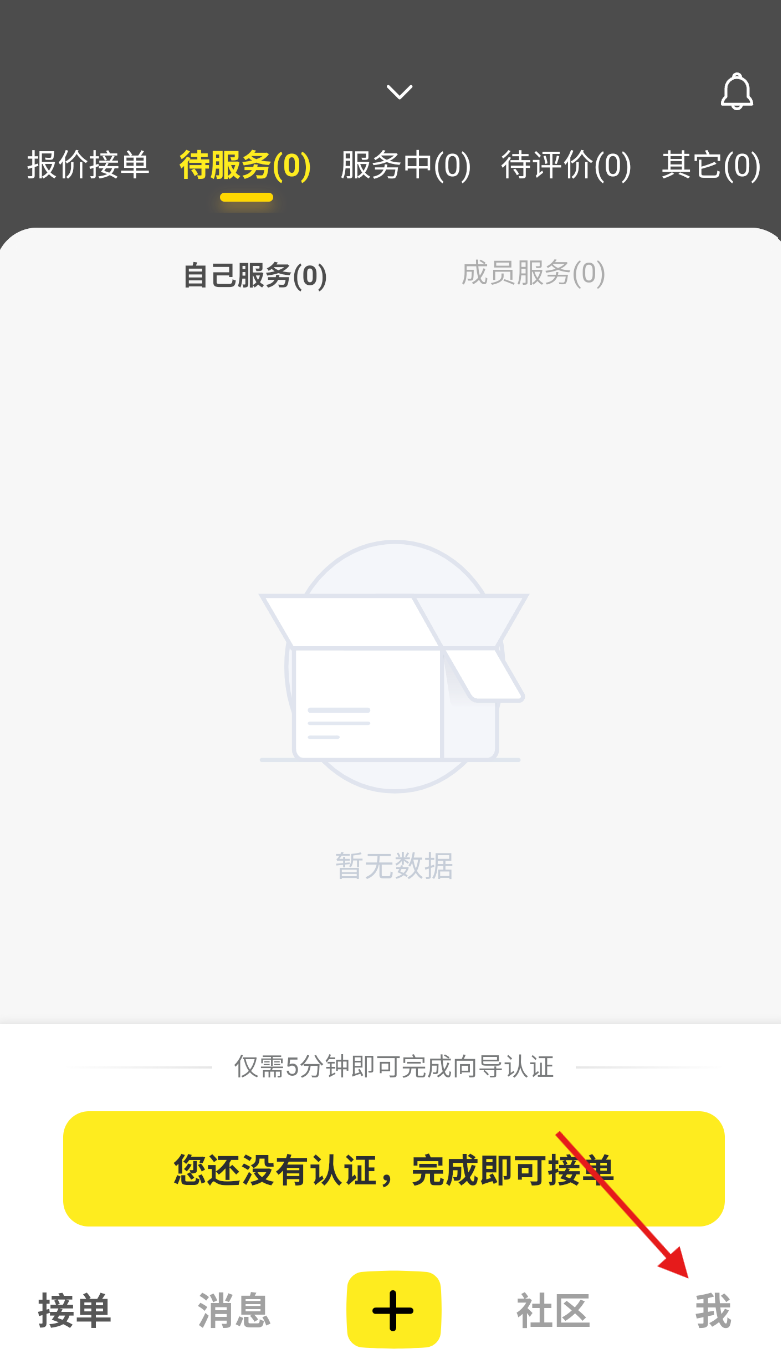Select the 自己服务(0) sub-tab
781x1356 pixels.
pyautogui.click(x=255, y=275)
